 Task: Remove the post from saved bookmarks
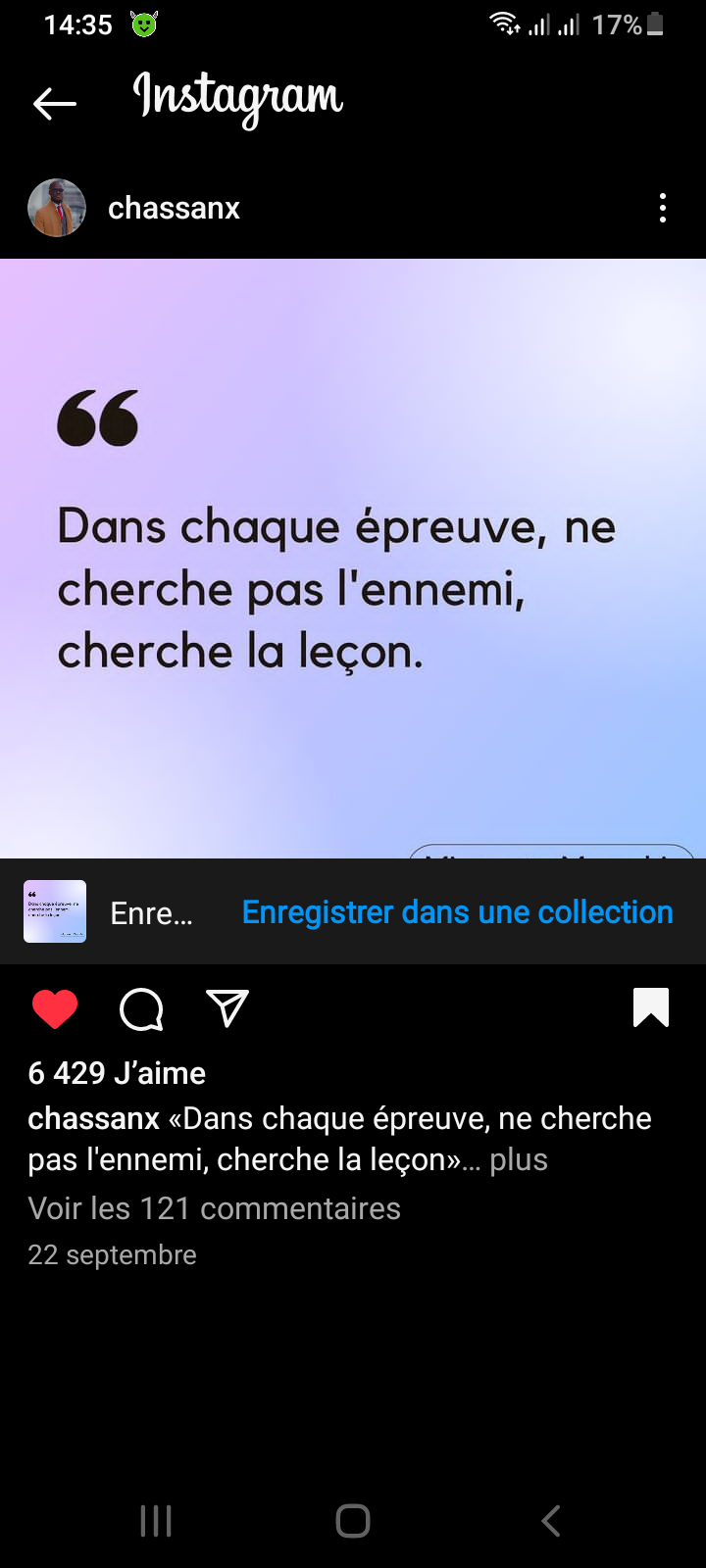coord(651,1007)
